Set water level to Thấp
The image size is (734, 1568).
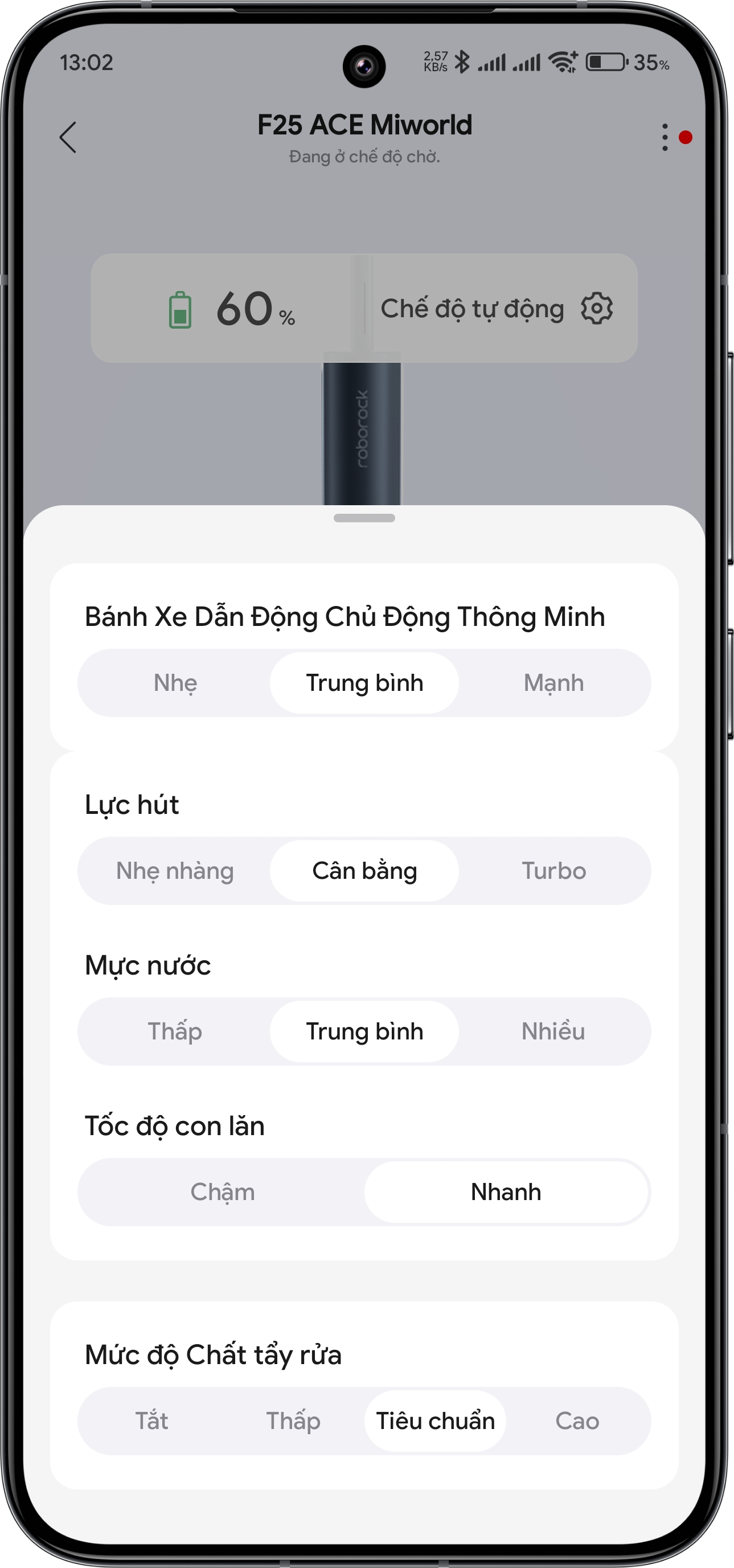point(175,1031)
